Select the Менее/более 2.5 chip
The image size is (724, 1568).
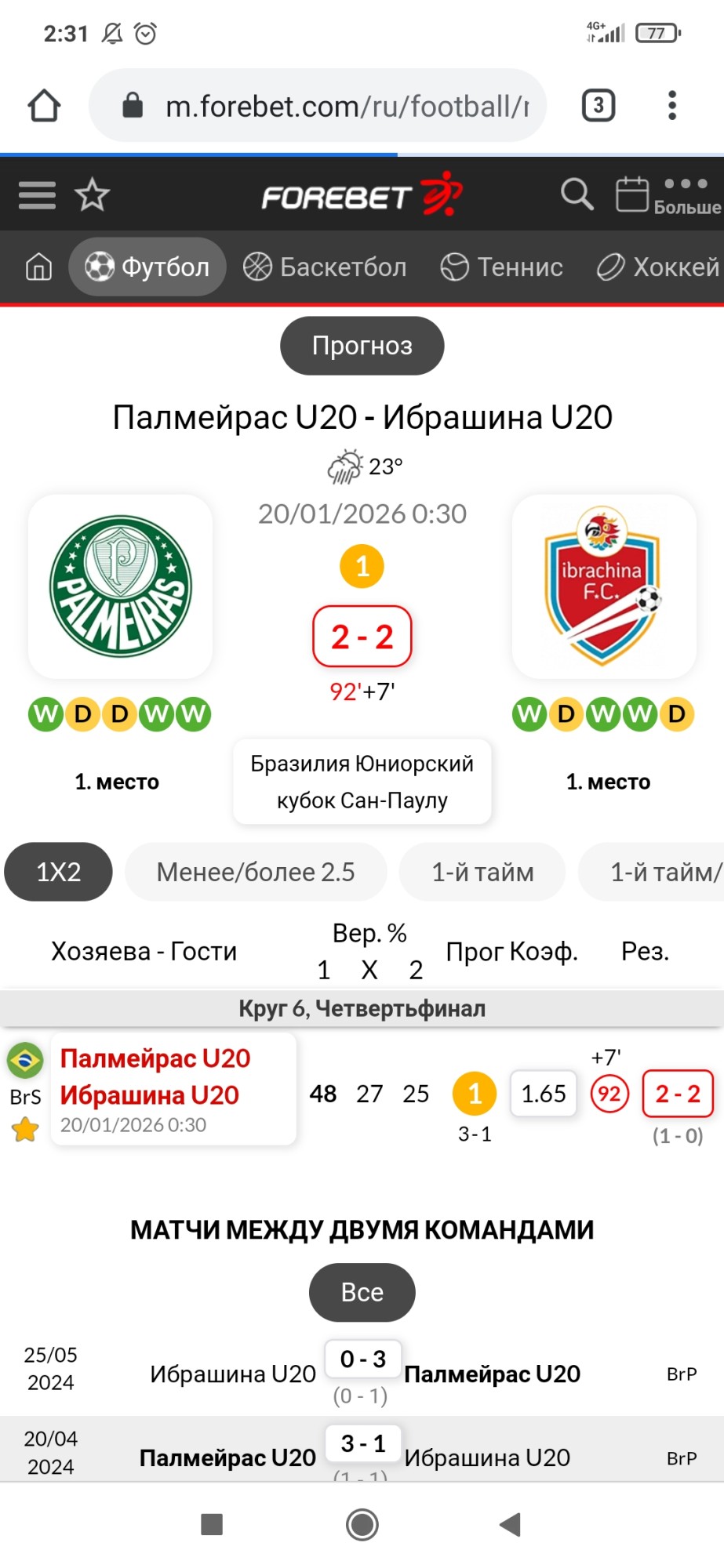(x=256, y=872)
